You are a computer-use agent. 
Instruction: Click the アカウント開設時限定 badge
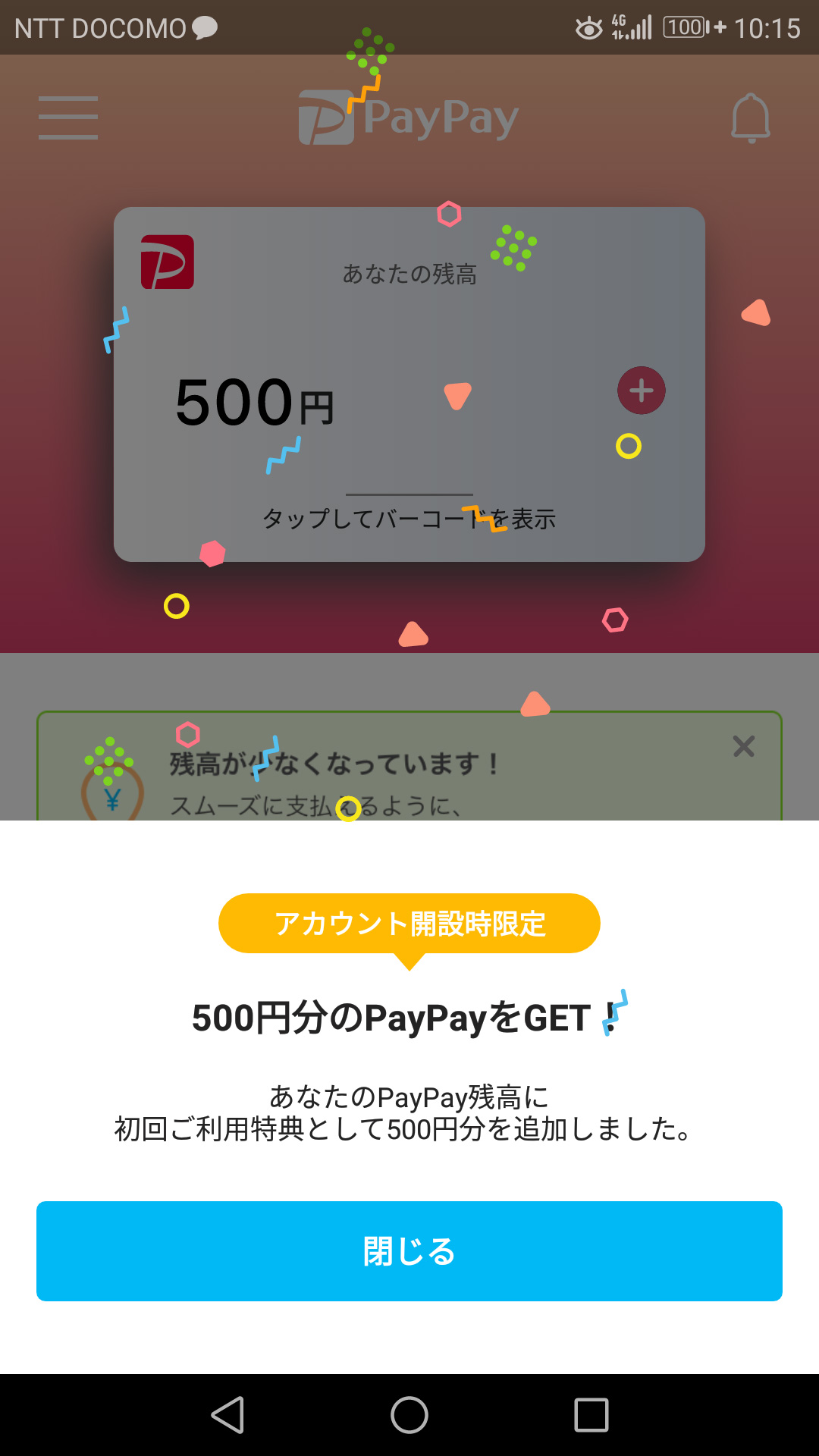pyautogui.click(x=409, y=922)
